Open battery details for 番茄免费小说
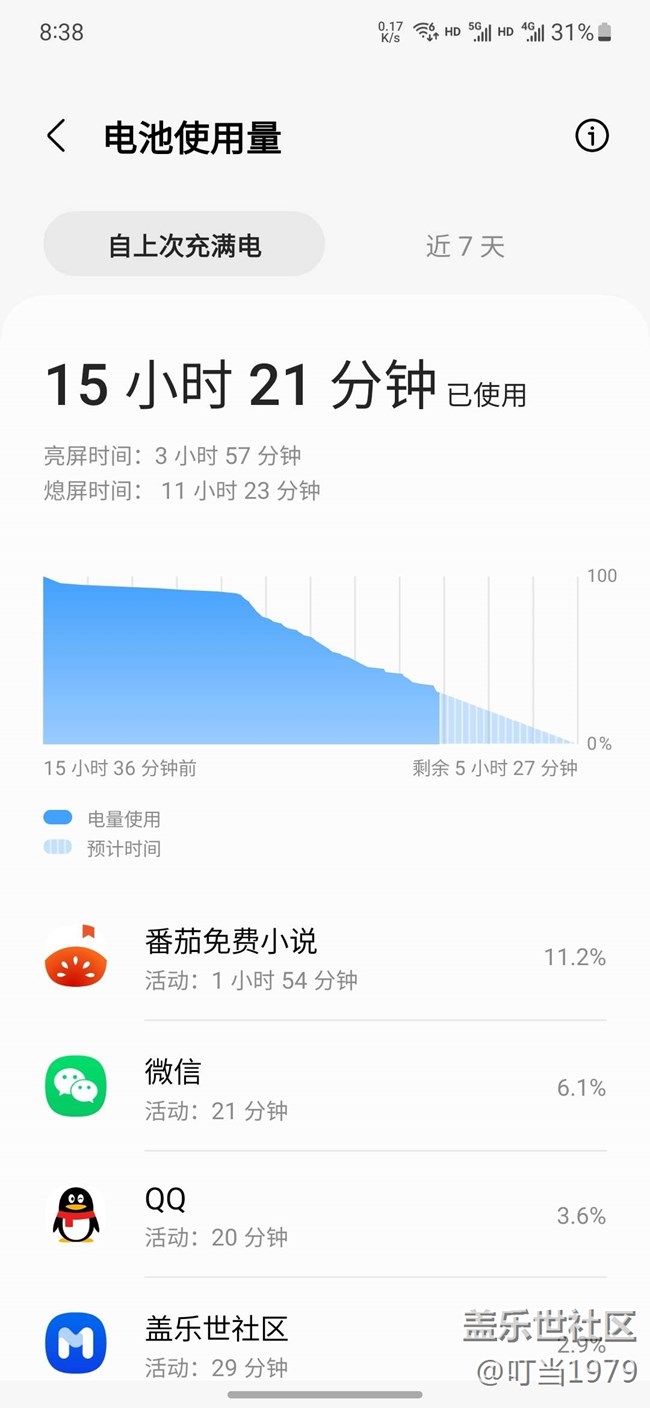The height and width of the screenshot is (1408, 650). point(325,957)
